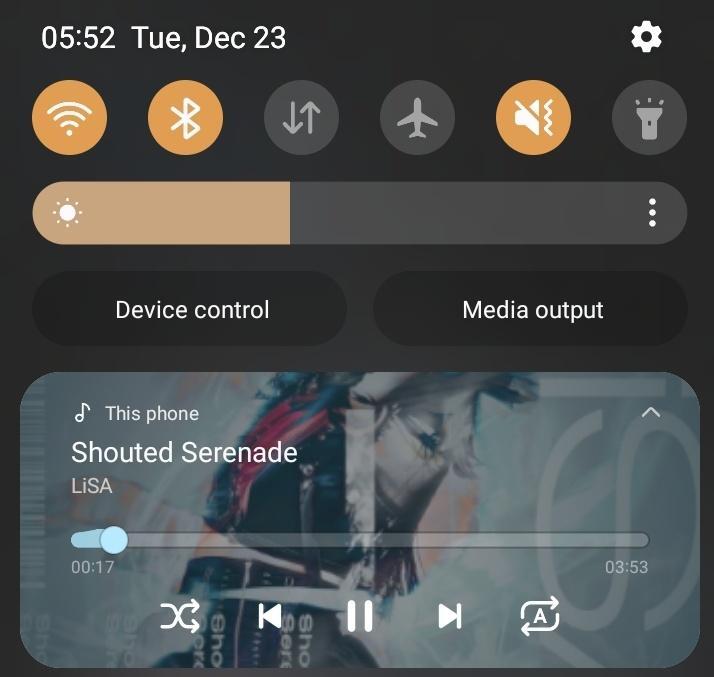Collapse the media player card

651,412
